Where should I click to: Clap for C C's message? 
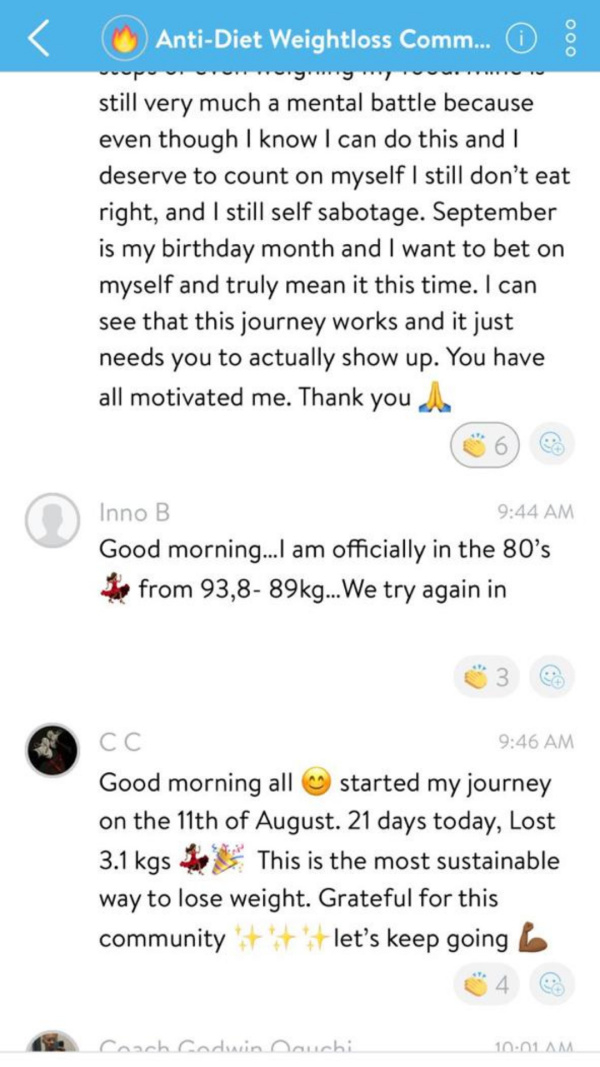485,985
